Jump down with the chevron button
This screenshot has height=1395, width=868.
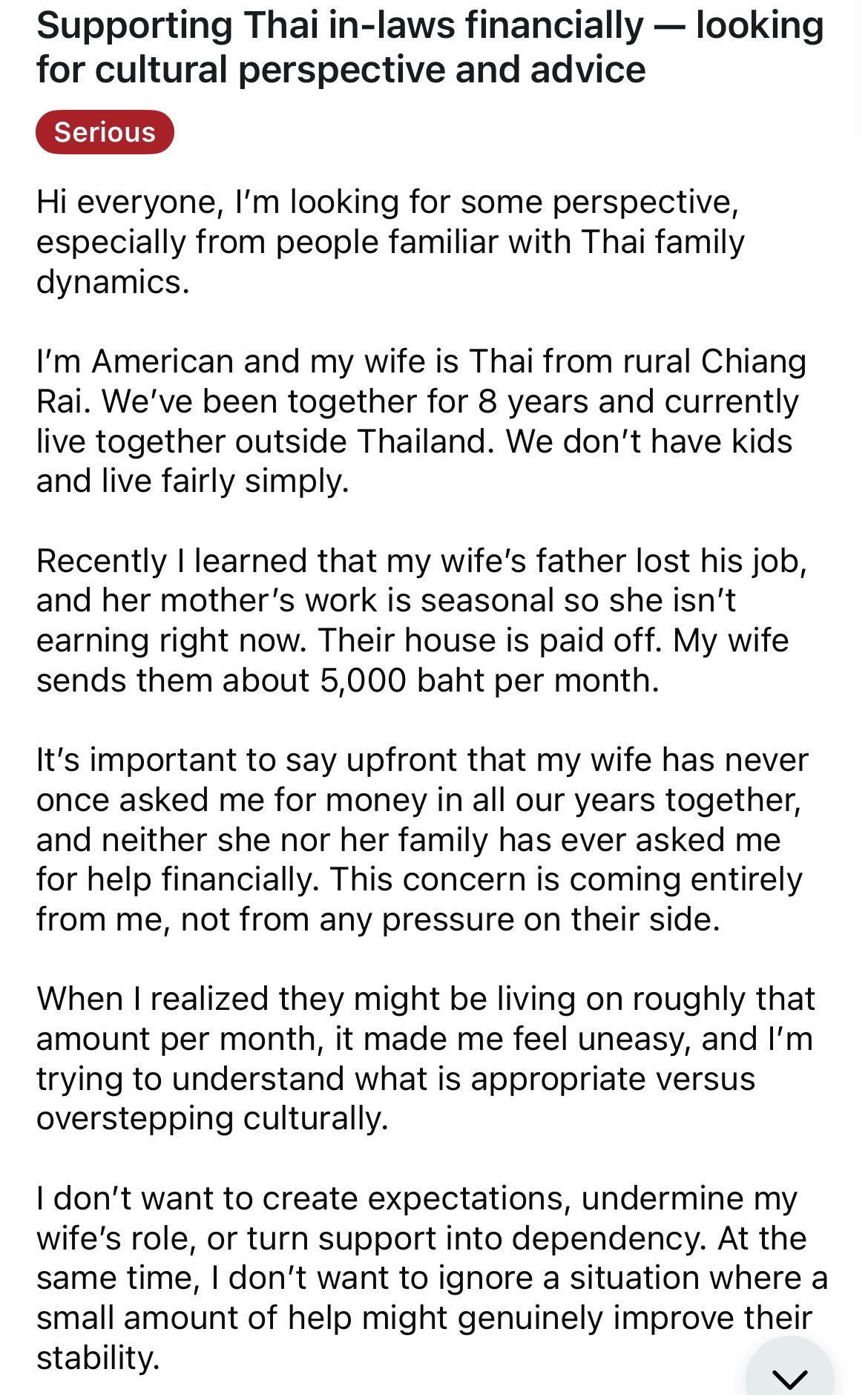coord(789,1373)
